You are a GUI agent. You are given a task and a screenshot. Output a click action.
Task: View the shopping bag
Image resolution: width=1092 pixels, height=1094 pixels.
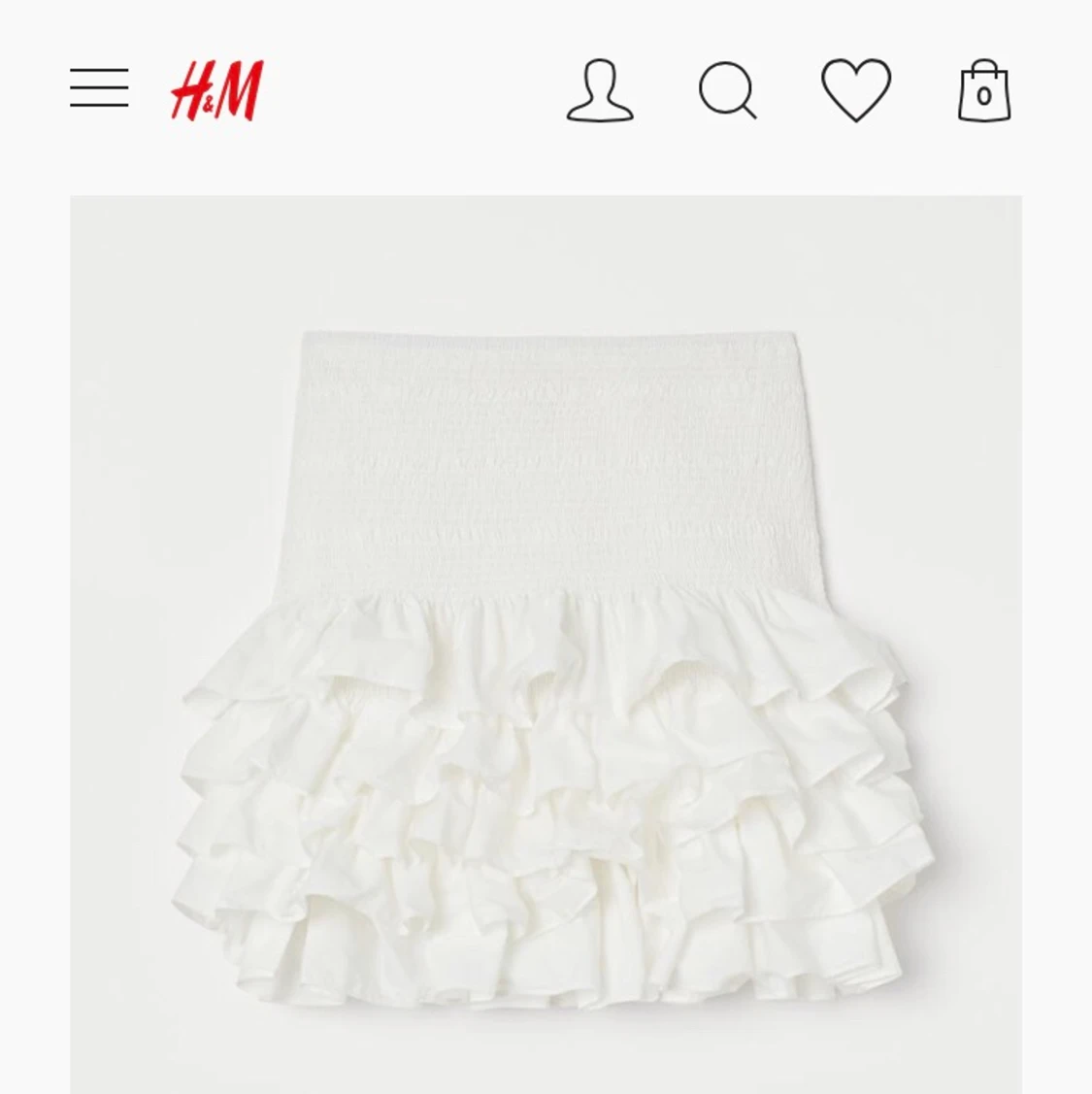[x=983, y=91]
